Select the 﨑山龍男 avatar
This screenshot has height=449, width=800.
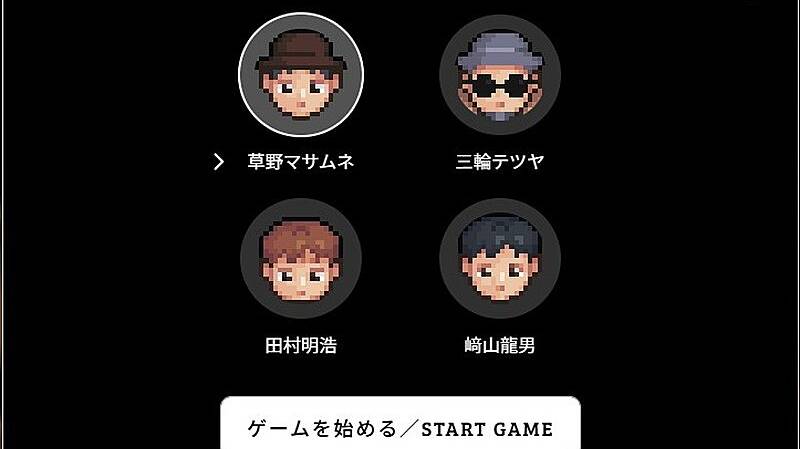[500, 259]
